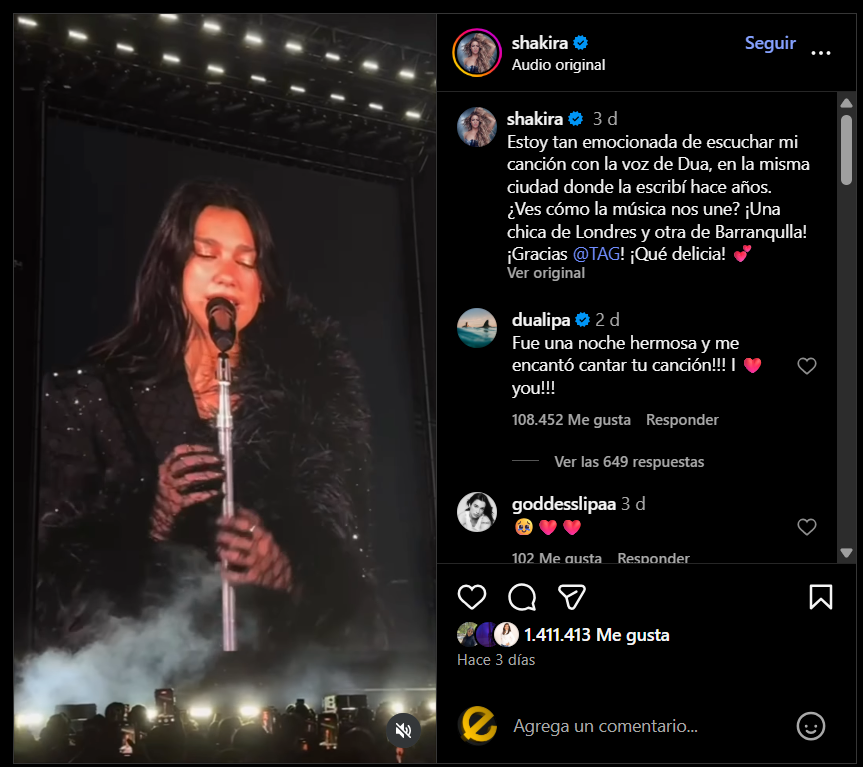
Task: Like goddesslipaa's comment
Action: [807, 527]
